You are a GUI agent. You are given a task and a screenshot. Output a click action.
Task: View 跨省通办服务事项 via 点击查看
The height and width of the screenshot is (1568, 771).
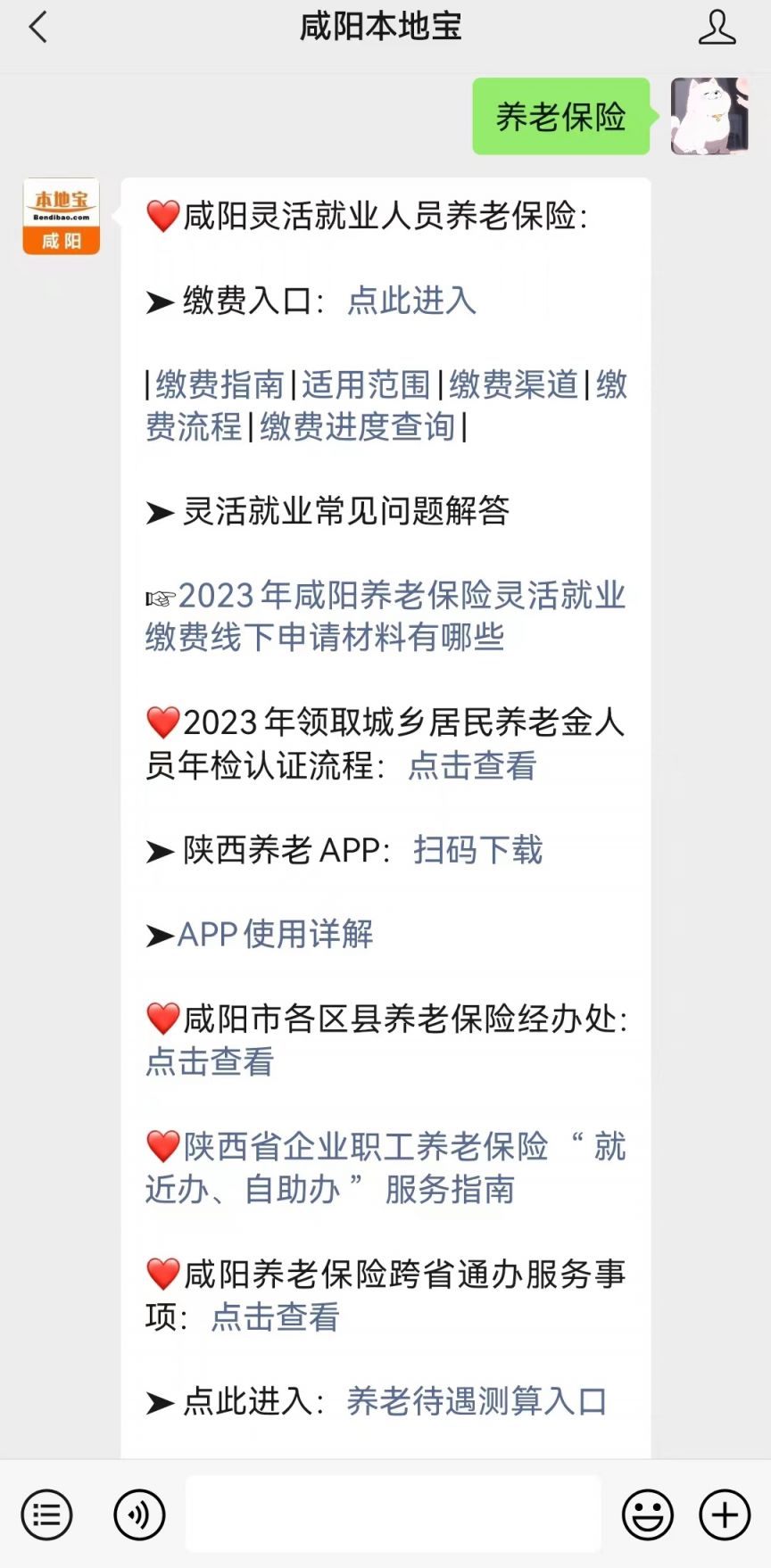(x=275, y=1316)
